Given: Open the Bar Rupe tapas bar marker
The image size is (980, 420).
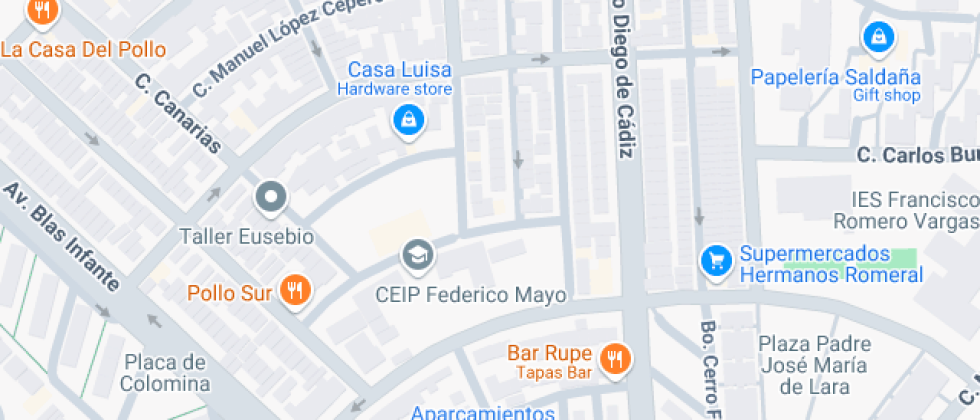Looking at the screenshot, I should (x=616, y=360).
